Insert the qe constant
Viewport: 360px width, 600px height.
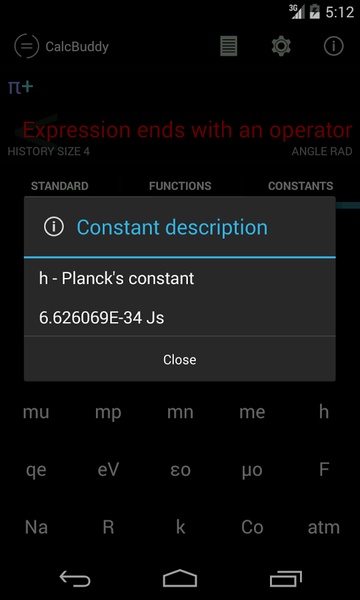[x=36, y=470]
